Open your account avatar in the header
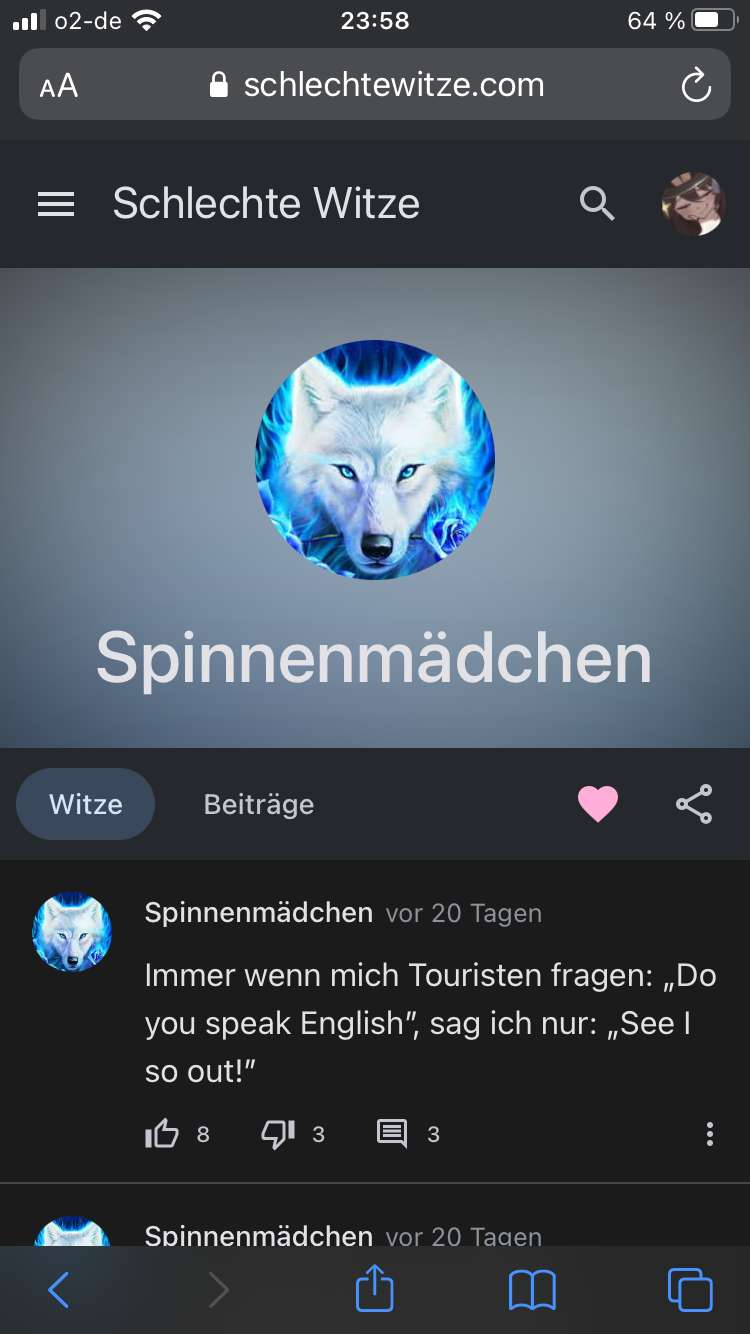 pos(692,204)
